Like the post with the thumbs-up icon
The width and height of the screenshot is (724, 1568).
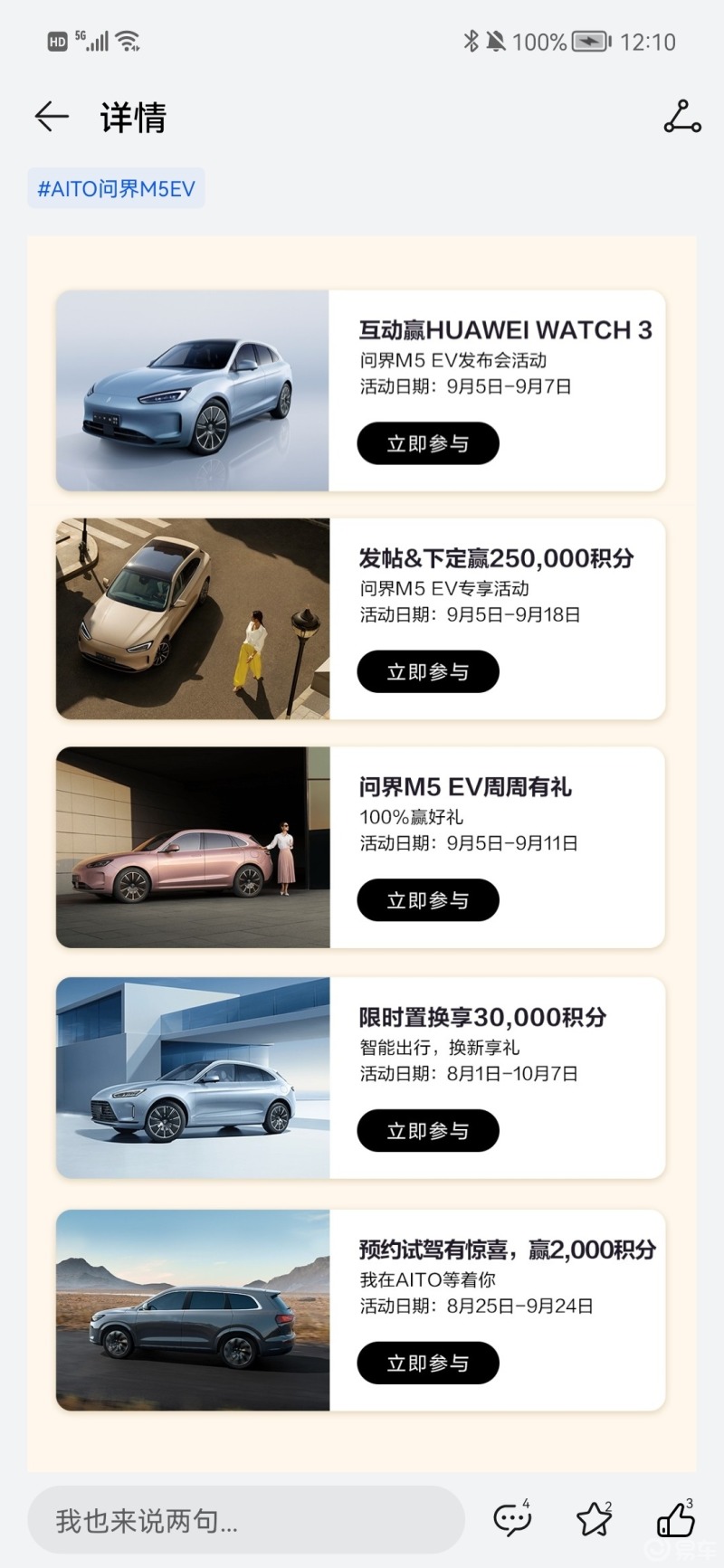click(x=674, y=1520)
